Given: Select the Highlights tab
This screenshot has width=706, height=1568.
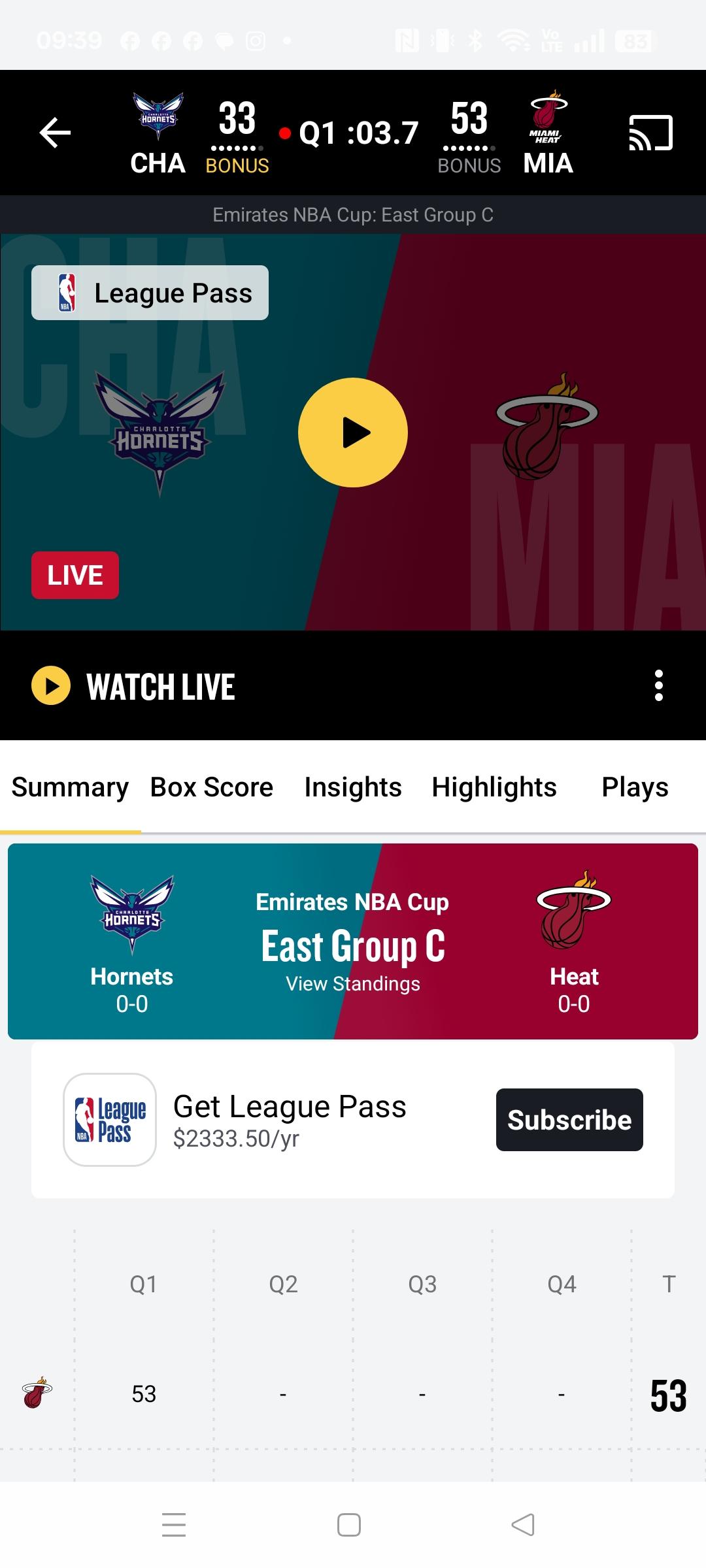Looking at the screenshot, I should click(494, 787).
